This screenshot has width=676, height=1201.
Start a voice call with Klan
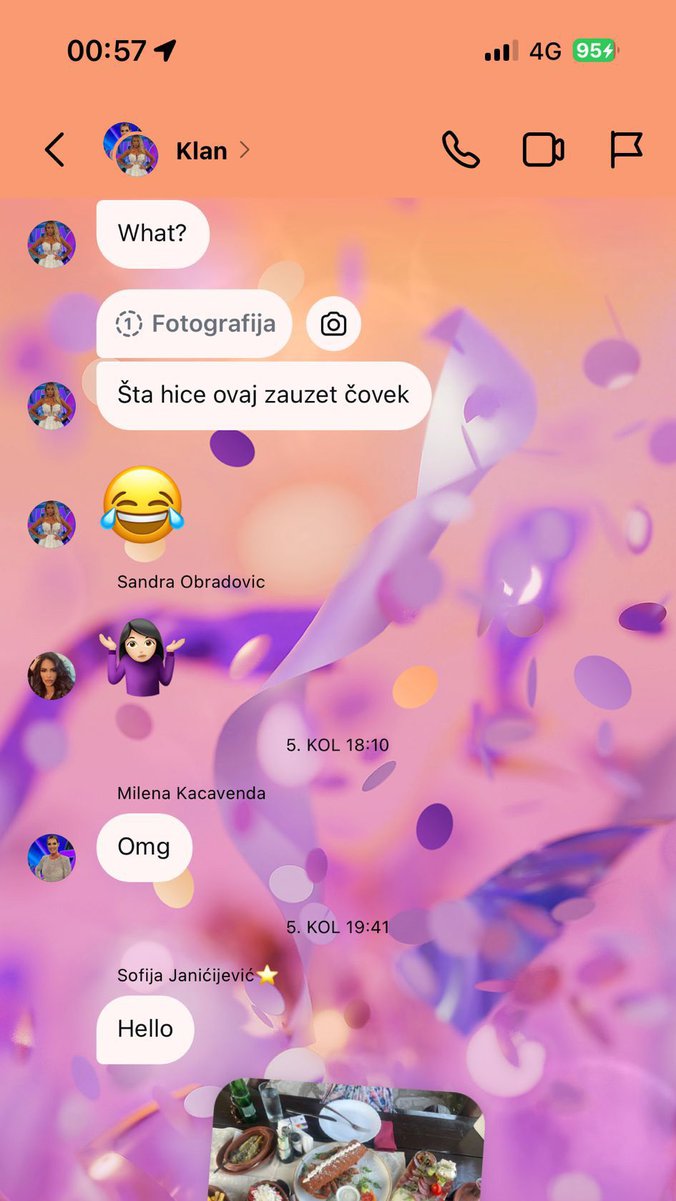coord(461,151)
